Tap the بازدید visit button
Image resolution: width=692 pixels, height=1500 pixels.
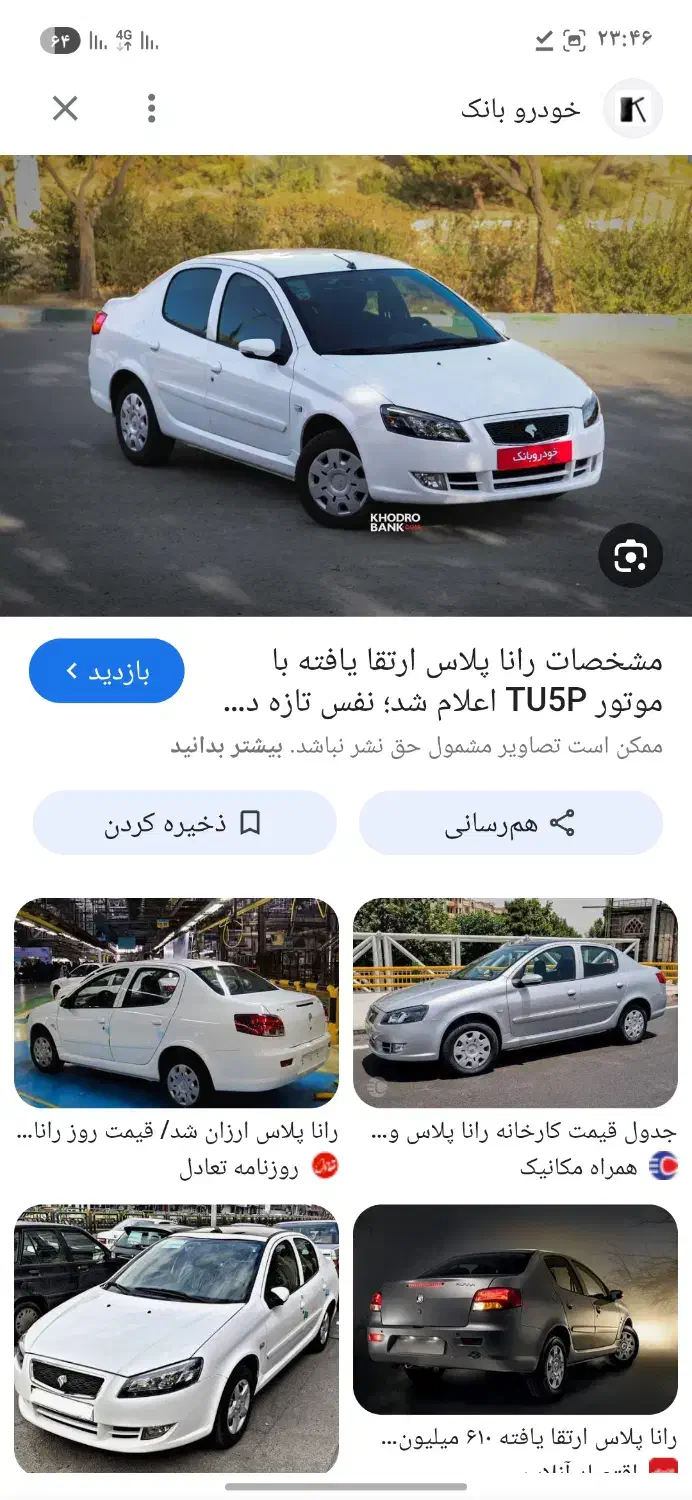[107, 671]
